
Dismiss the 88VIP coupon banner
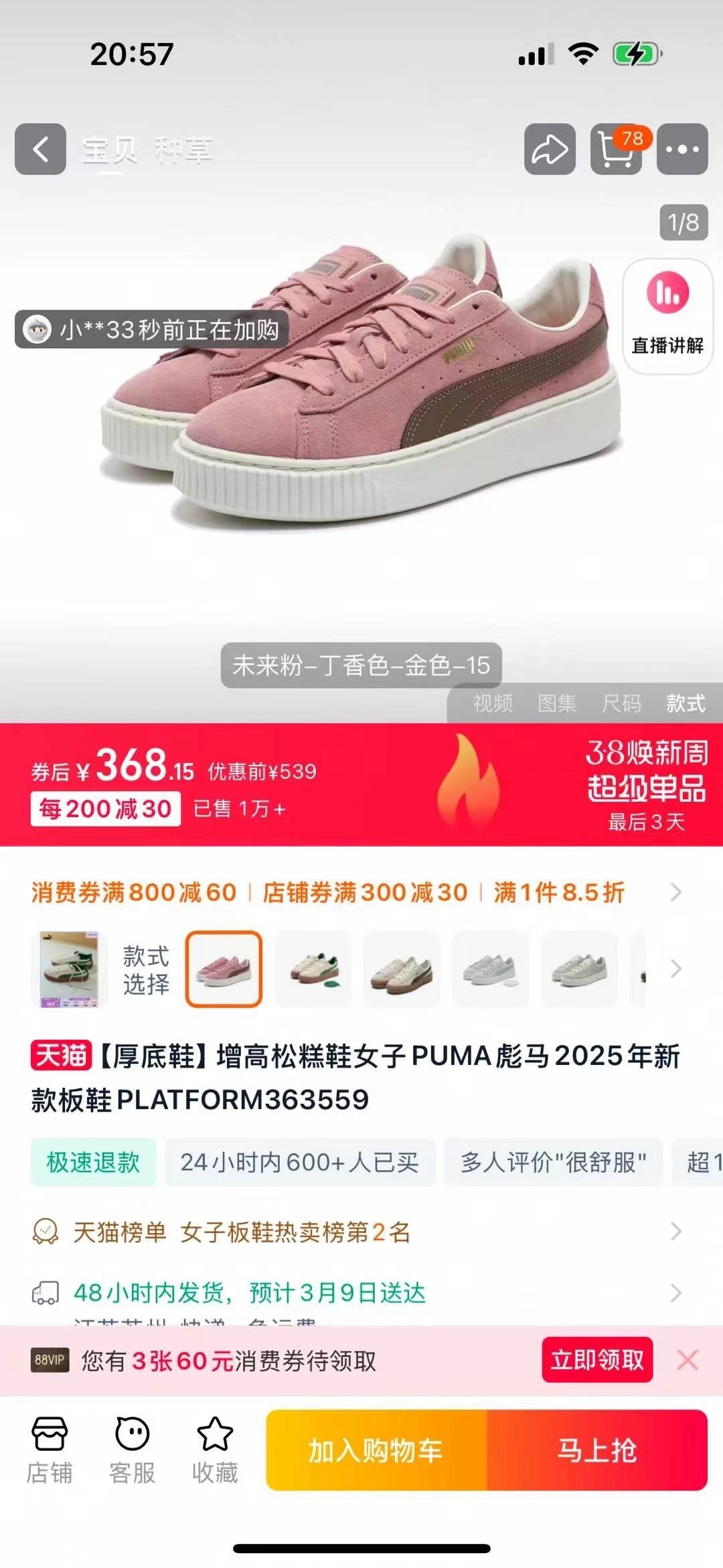click(688, 1360)
